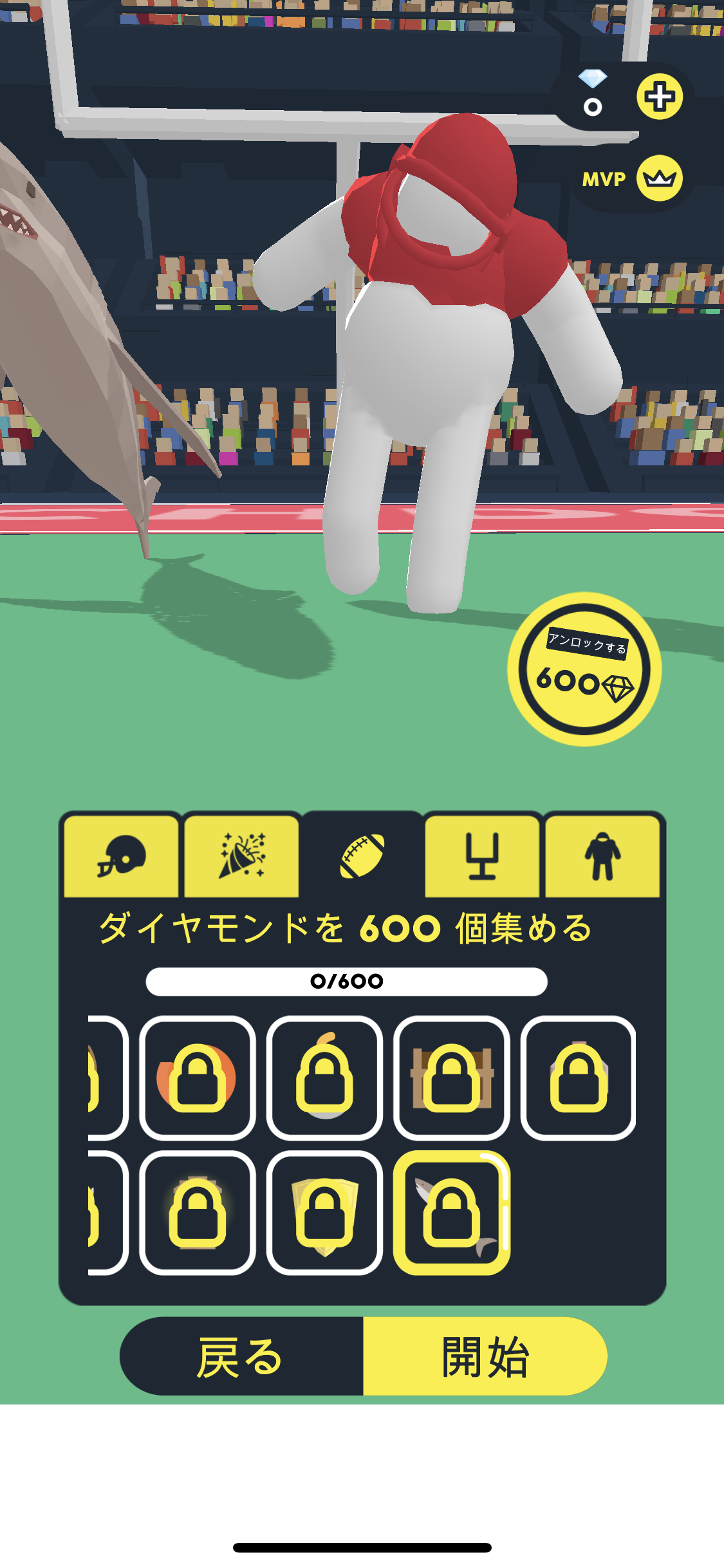Open the player body tab

click(602, 856)
